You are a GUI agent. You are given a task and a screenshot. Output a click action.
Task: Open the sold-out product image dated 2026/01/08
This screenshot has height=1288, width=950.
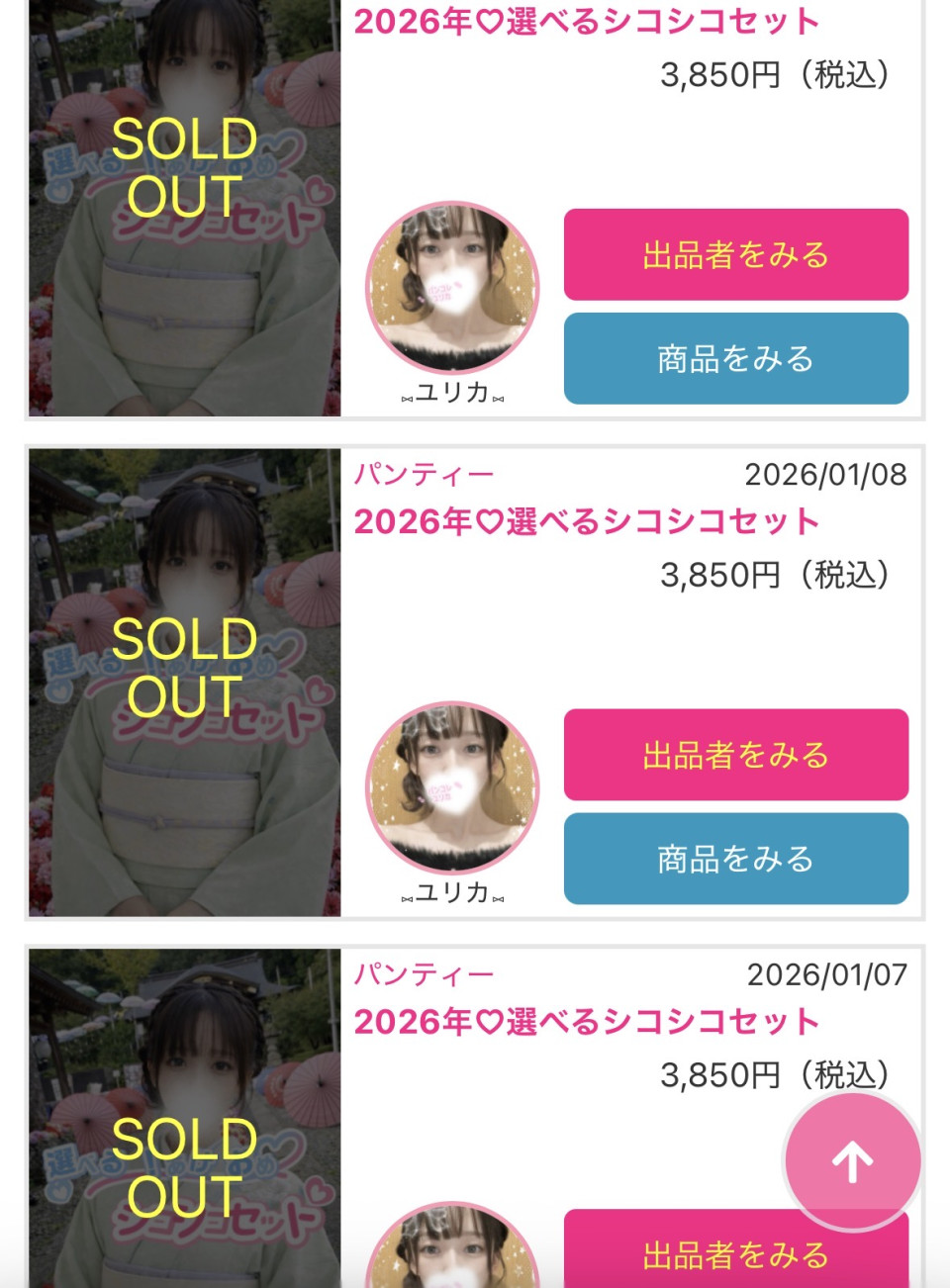click(x=185, y=683)
